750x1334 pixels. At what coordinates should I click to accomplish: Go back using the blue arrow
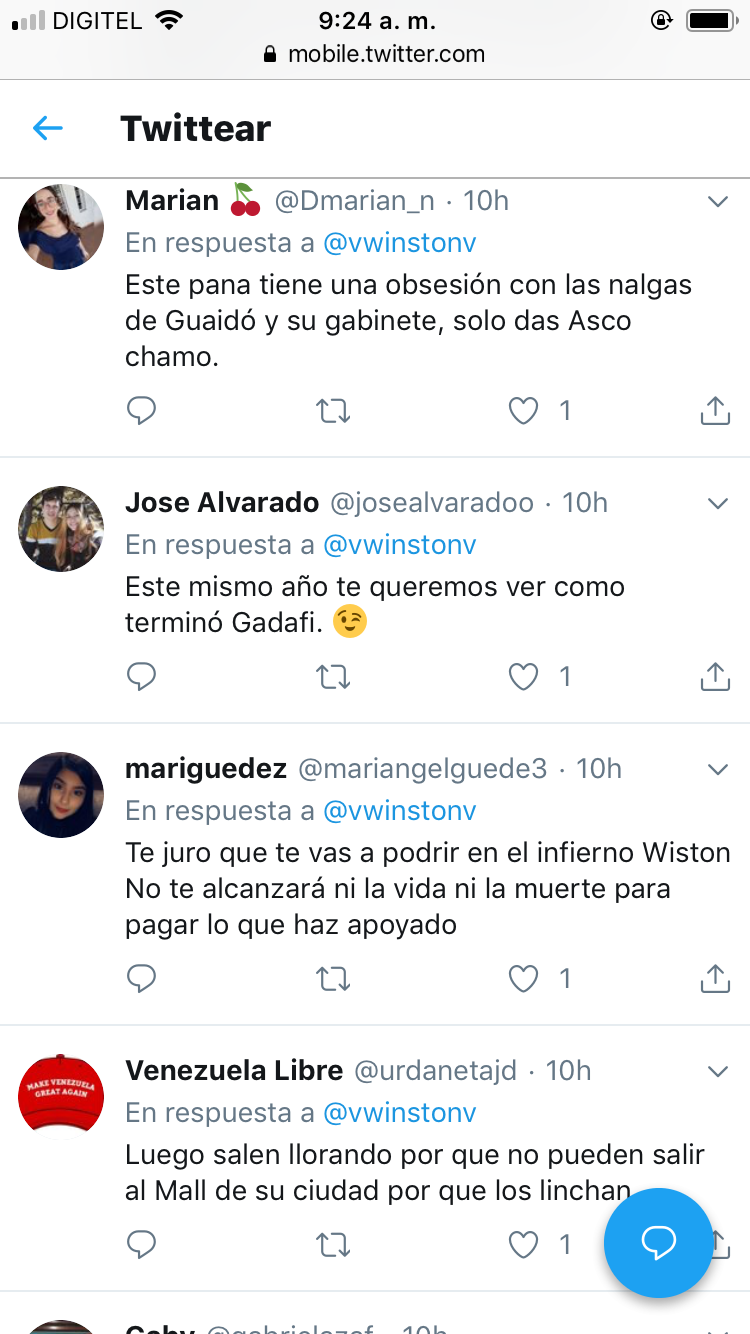point(47,128)
